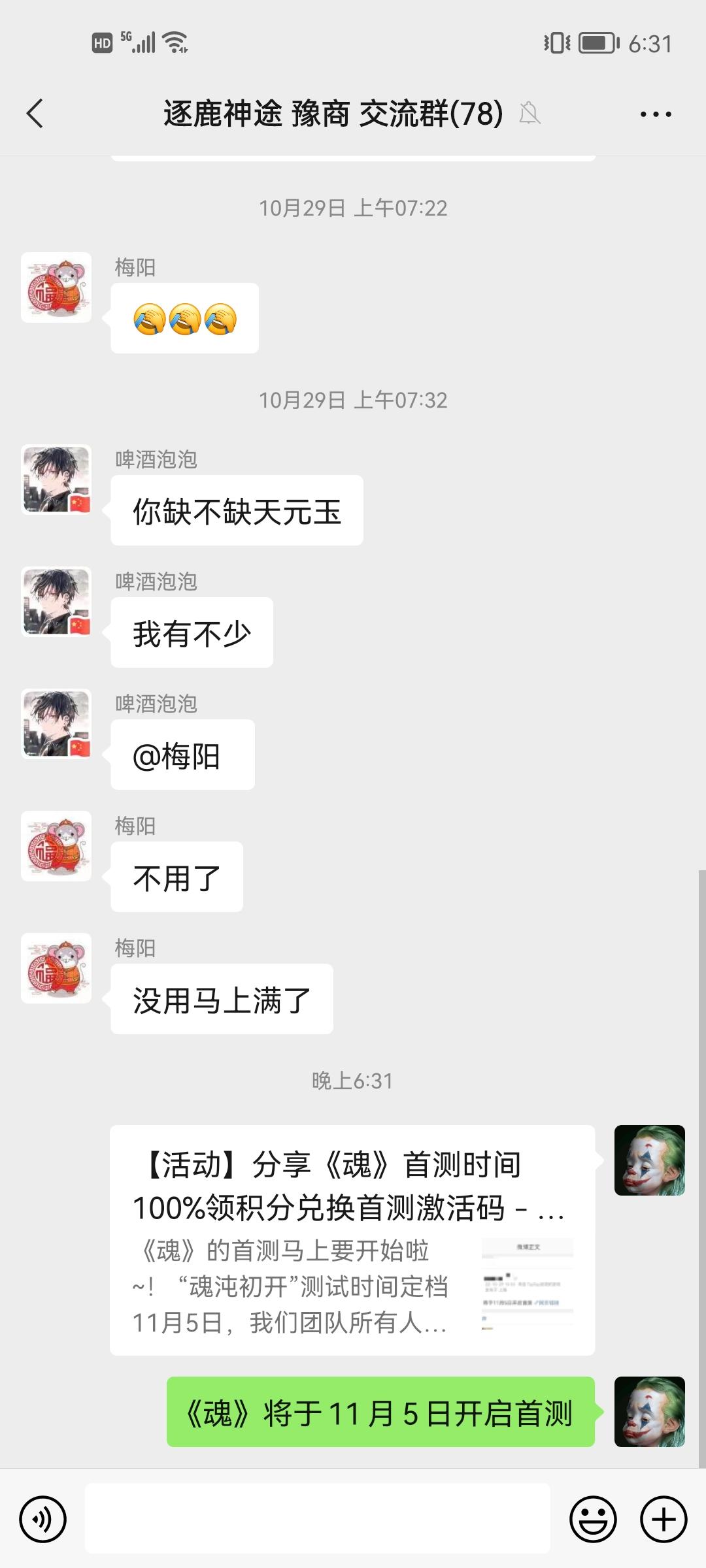Open 啤酒泡泡's profile avatar

click(56, 478)
